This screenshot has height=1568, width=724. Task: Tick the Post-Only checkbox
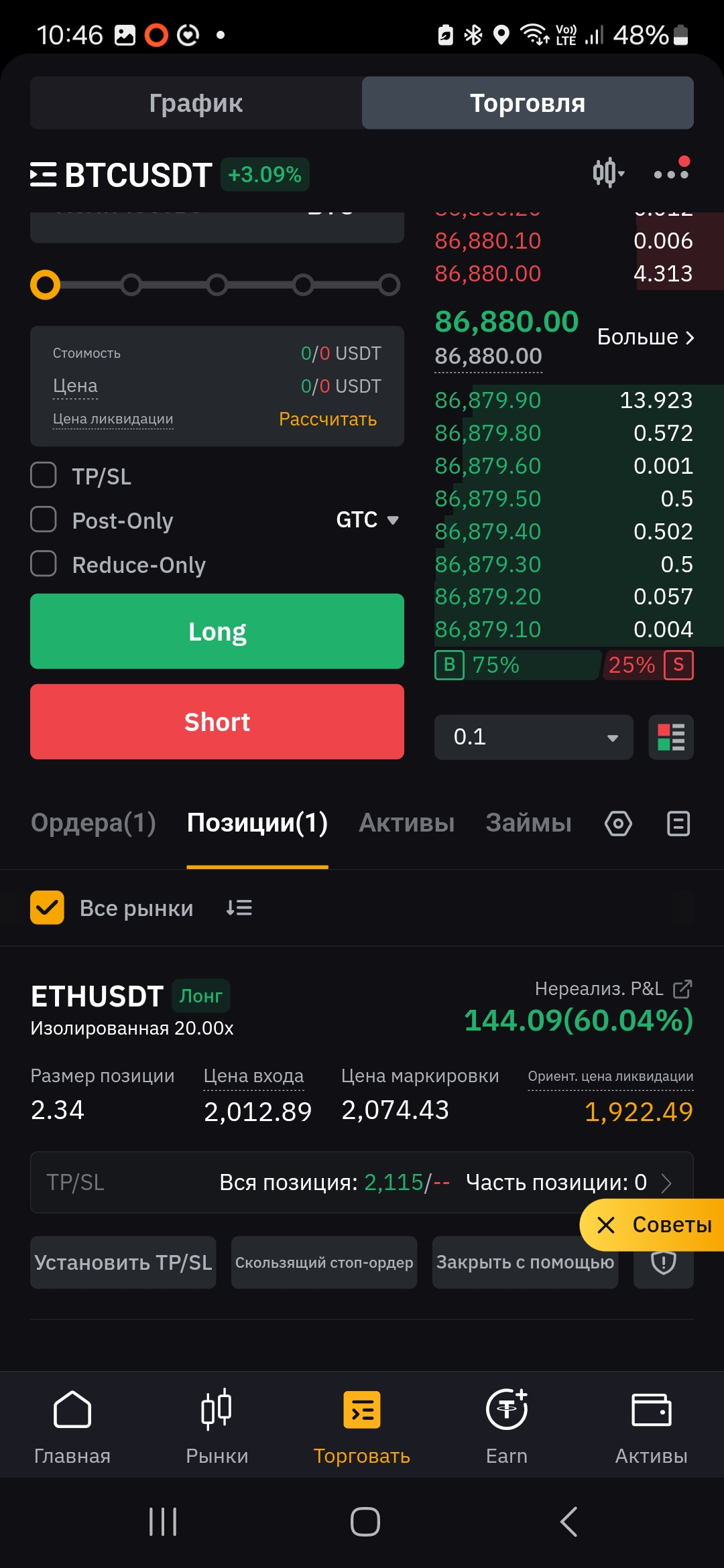click(x=44, y=519)
